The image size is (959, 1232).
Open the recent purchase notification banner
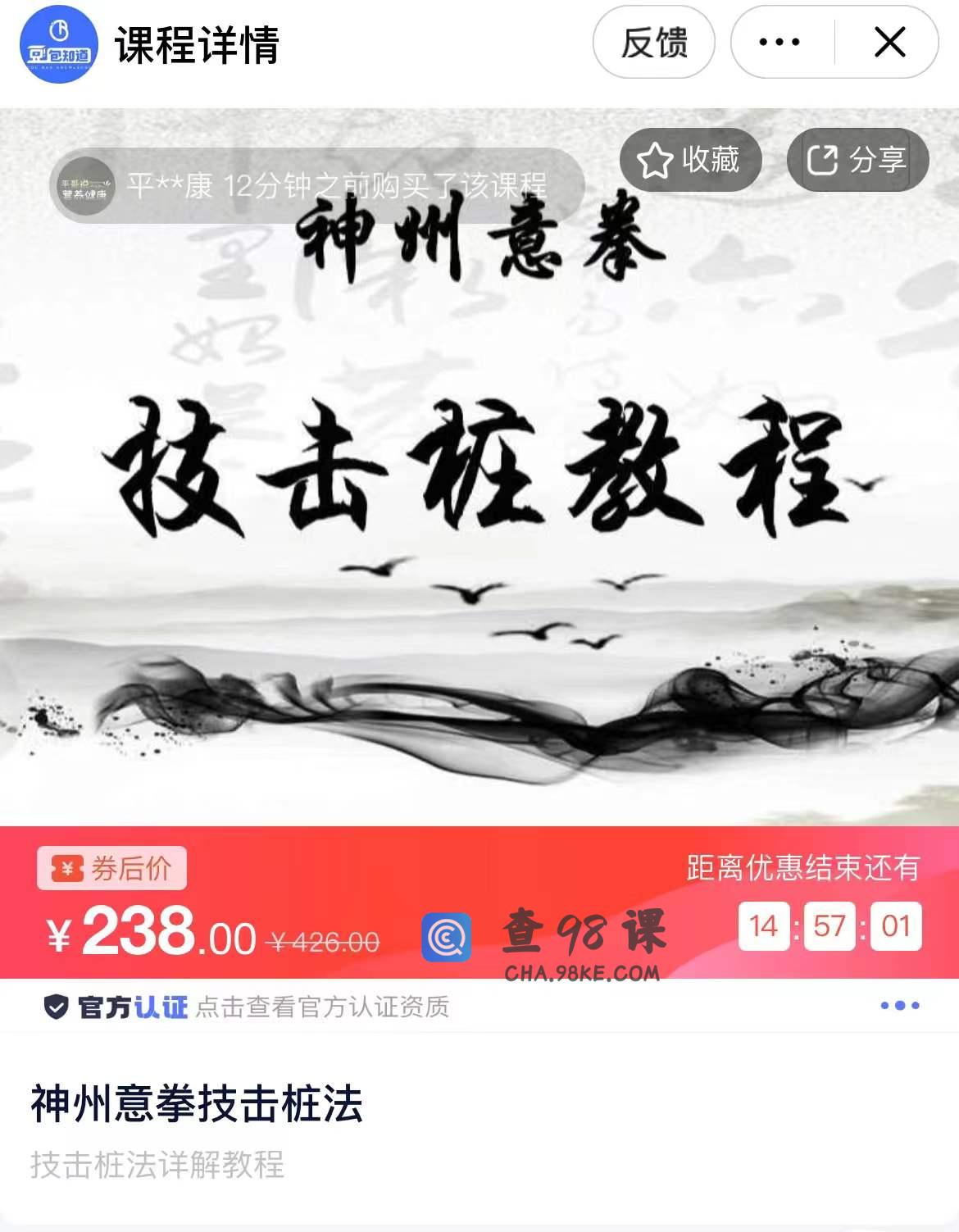[x=318, y=186]
